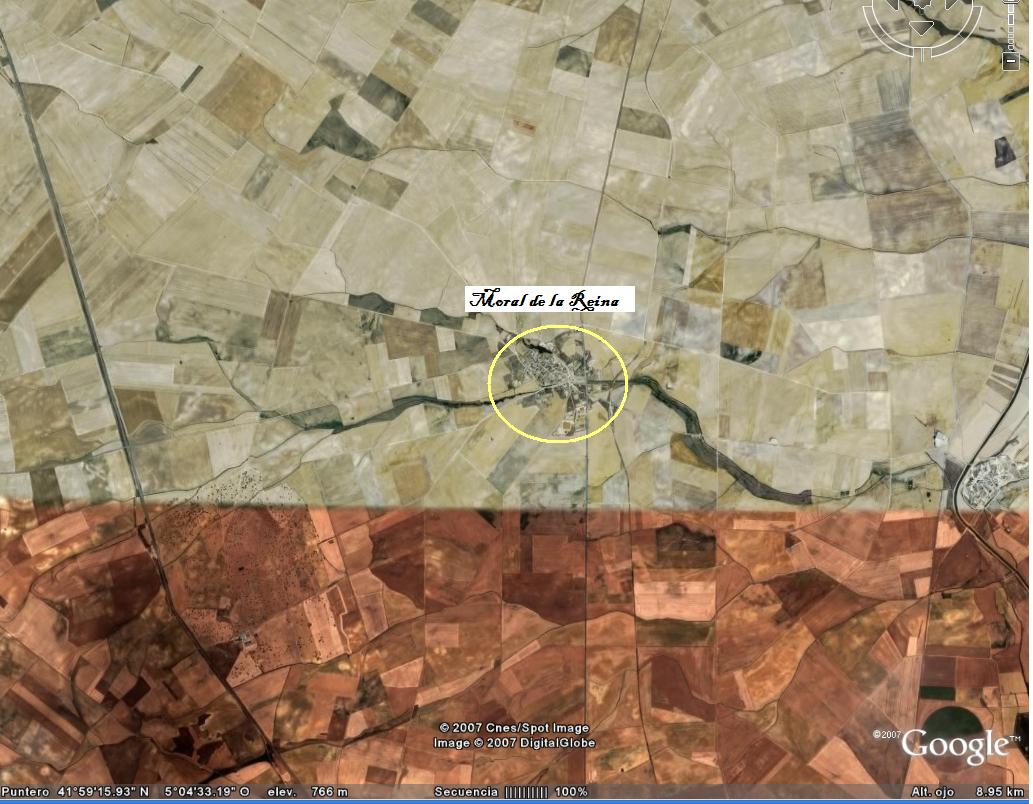Pan the map down with the compass arrow
Viewport: 1033px width, 804px height.
pyautogui.click(x=922, y=27)
